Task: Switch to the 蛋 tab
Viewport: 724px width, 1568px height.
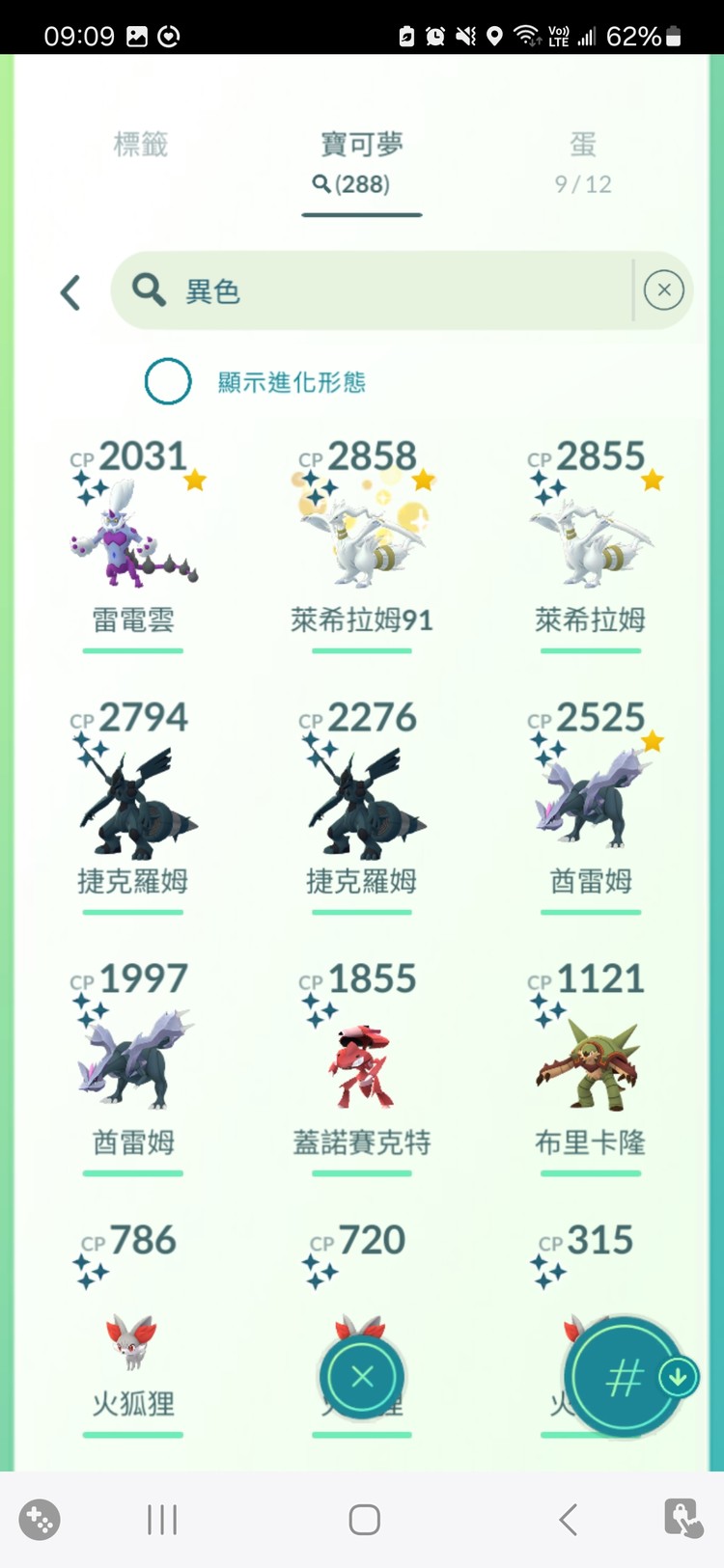Action: coord(583,160)
